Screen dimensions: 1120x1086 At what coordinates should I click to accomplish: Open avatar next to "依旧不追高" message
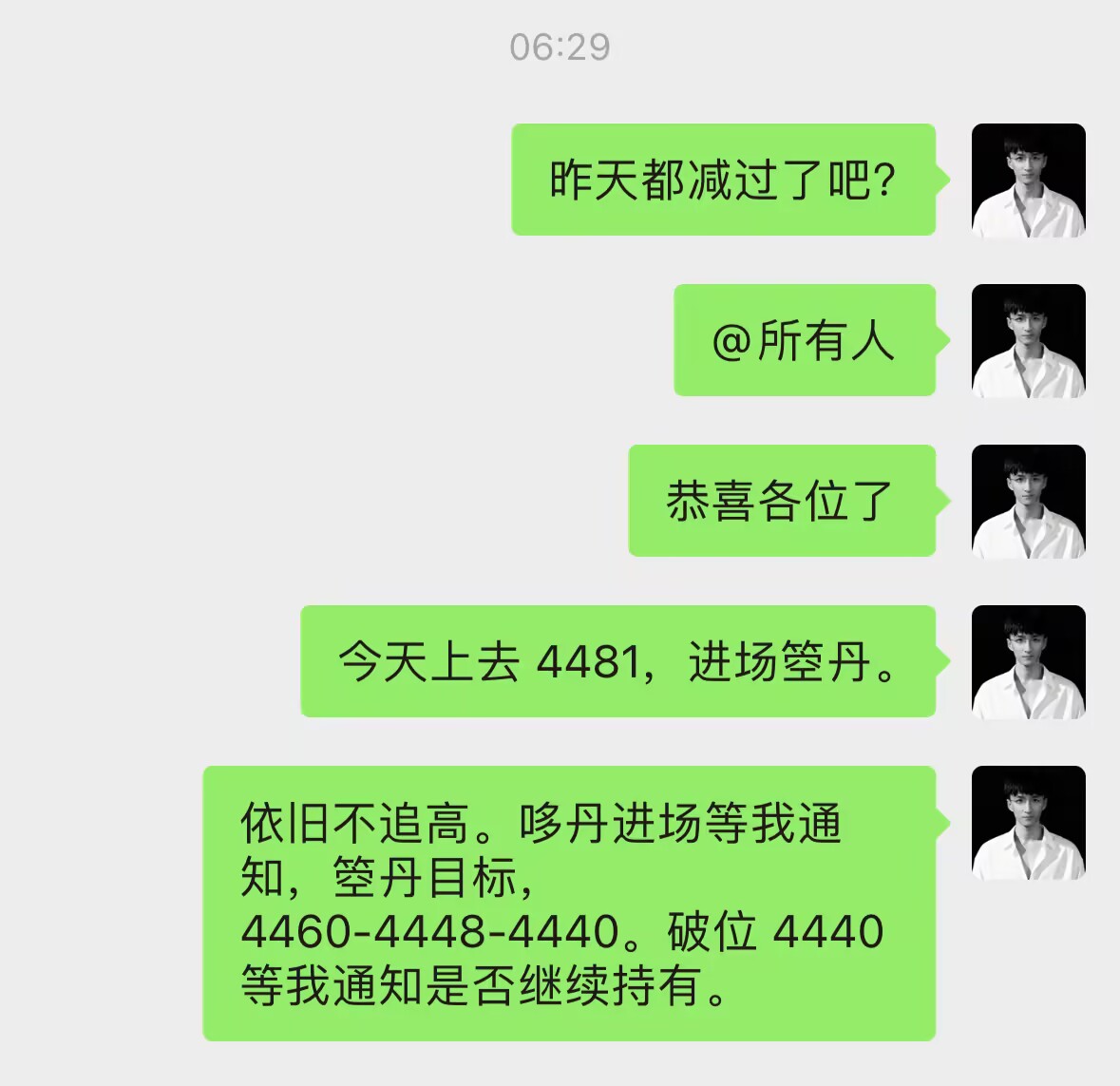[1028, 822]
